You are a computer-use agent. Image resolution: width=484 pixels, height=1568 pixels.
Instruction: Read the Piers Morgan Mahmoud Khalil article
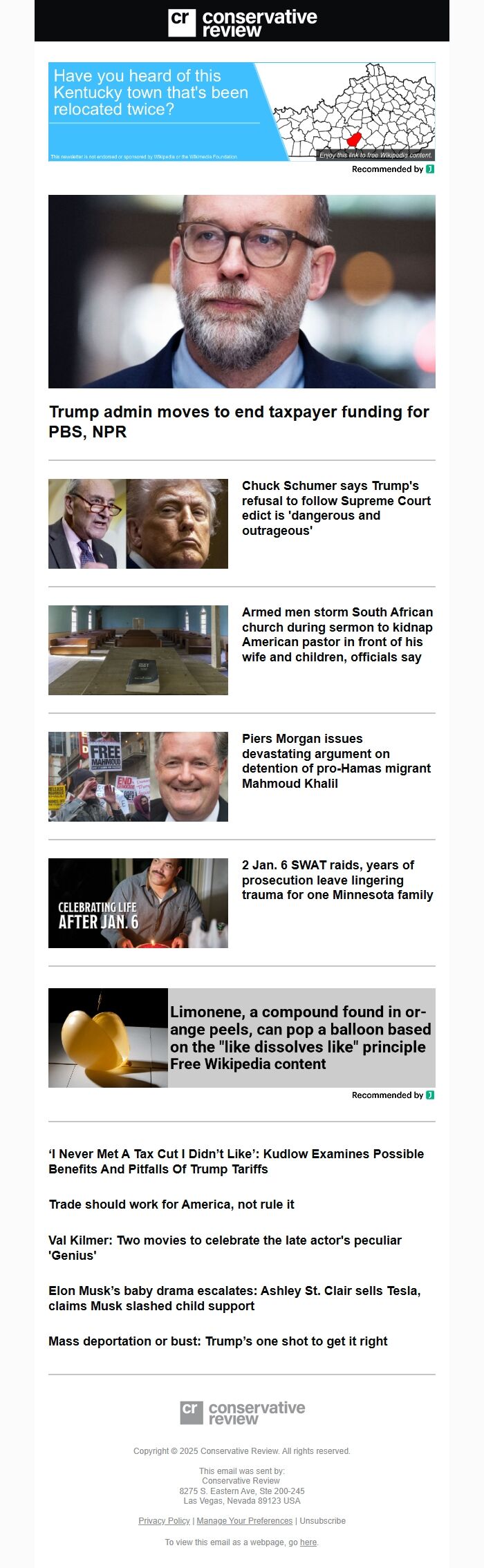(x=336, y=761)
